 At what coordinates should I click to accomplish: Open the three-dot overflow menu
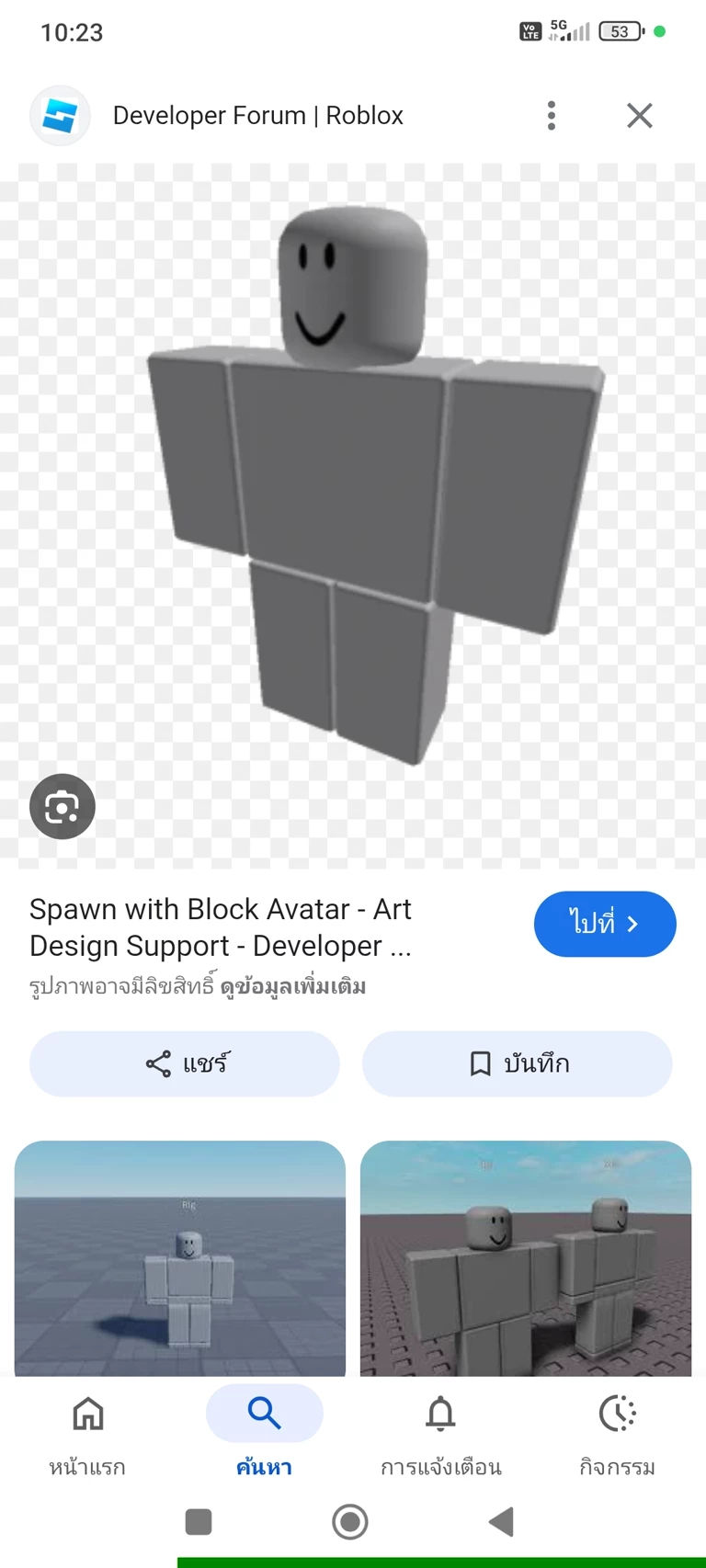coord(552,116)
